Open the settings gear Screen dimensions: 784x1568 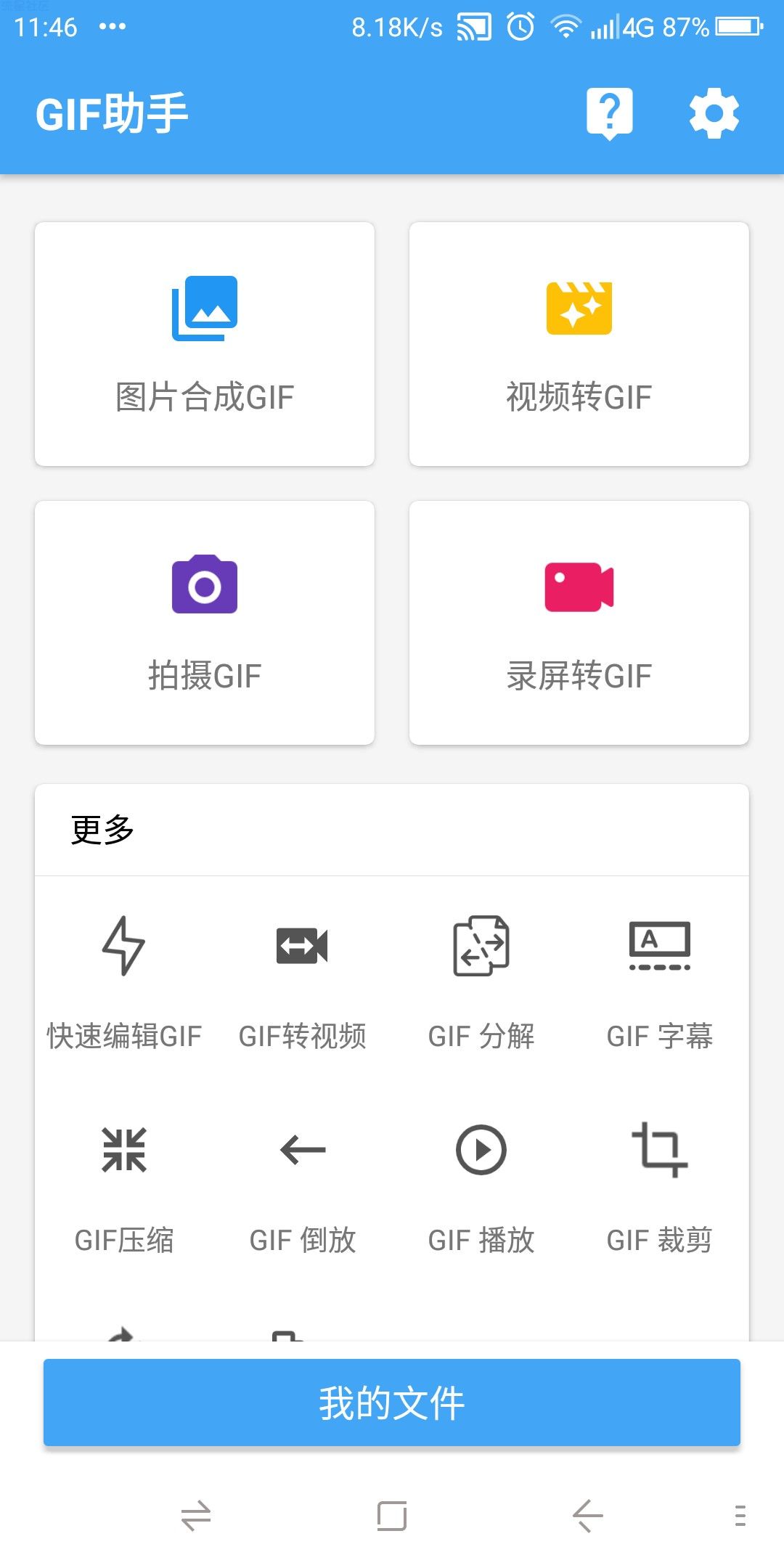tap(714, 113)
